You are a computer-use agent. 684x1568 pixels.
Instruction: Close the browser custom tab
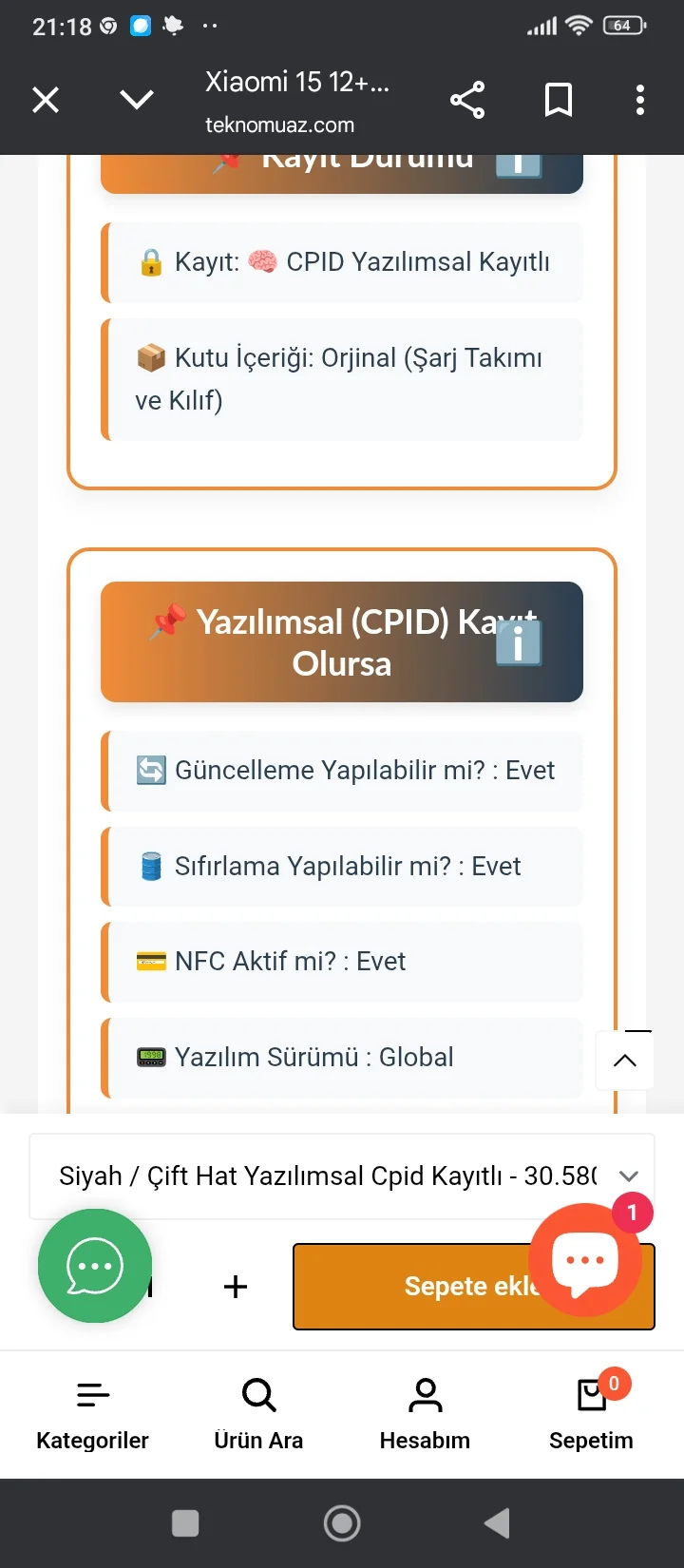(x=46, y=100)
